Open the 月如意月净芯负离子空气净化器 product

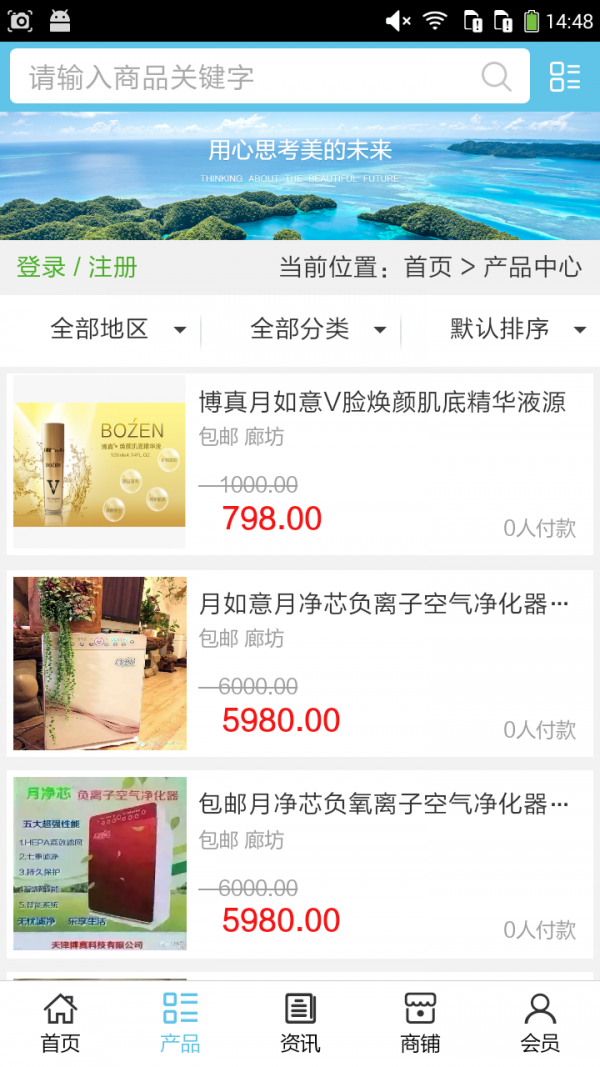382,604
